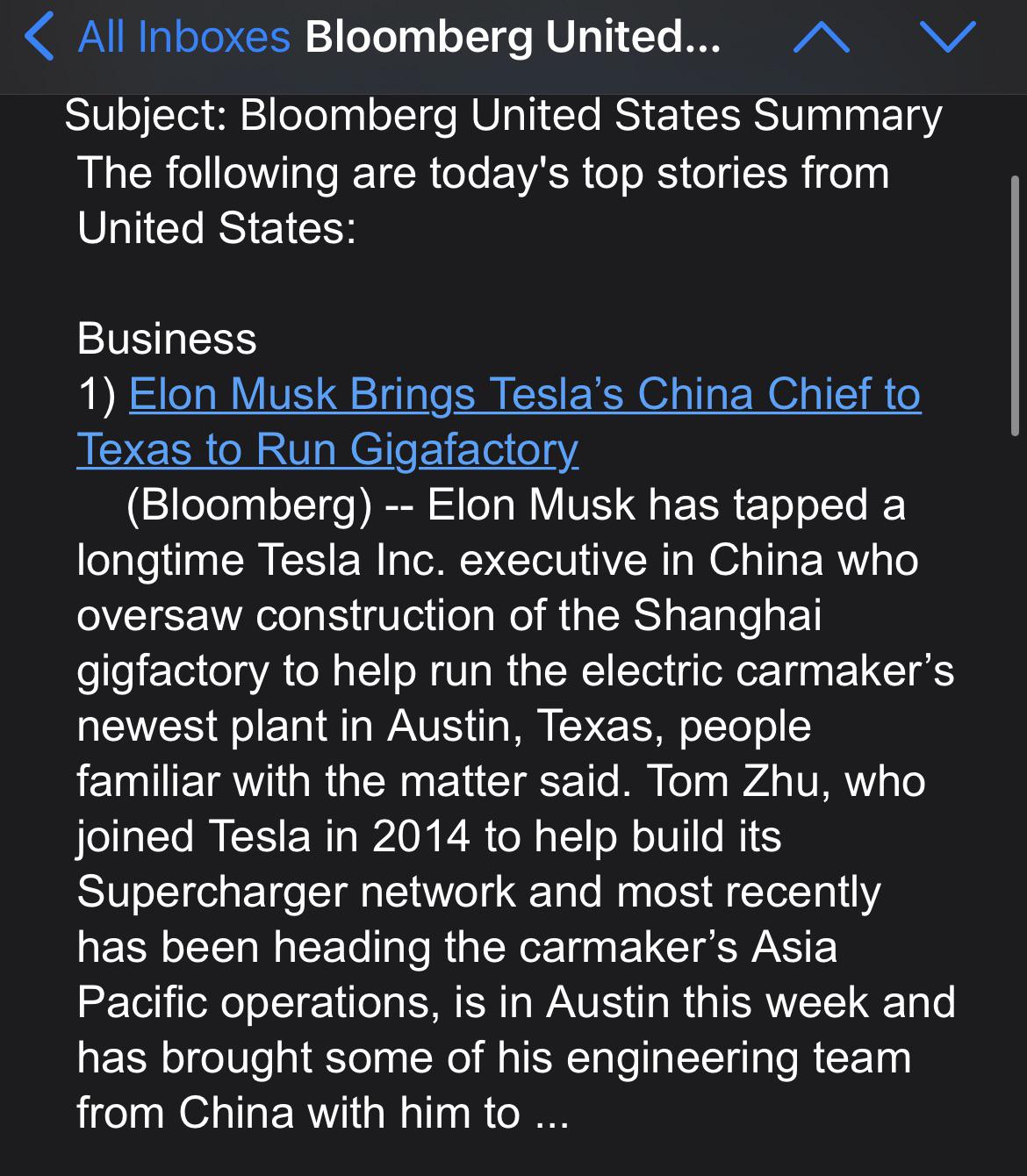Go back to All Inboxes
Image resolution: width=1027 pixels, height=1176 pixels.
(x=158, y=39)
